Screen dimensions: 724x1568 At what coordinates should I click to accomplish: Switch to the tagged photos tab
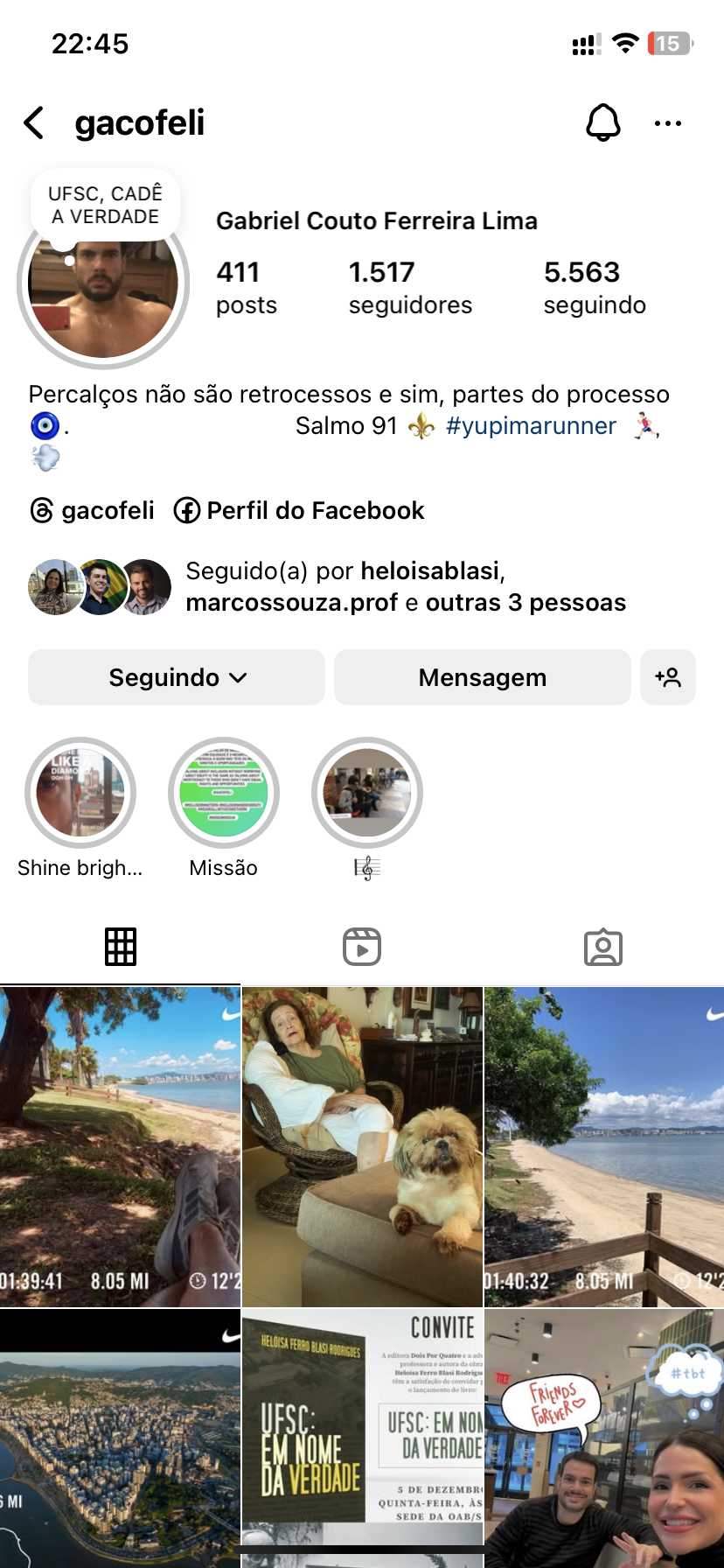tap(603, 947)
